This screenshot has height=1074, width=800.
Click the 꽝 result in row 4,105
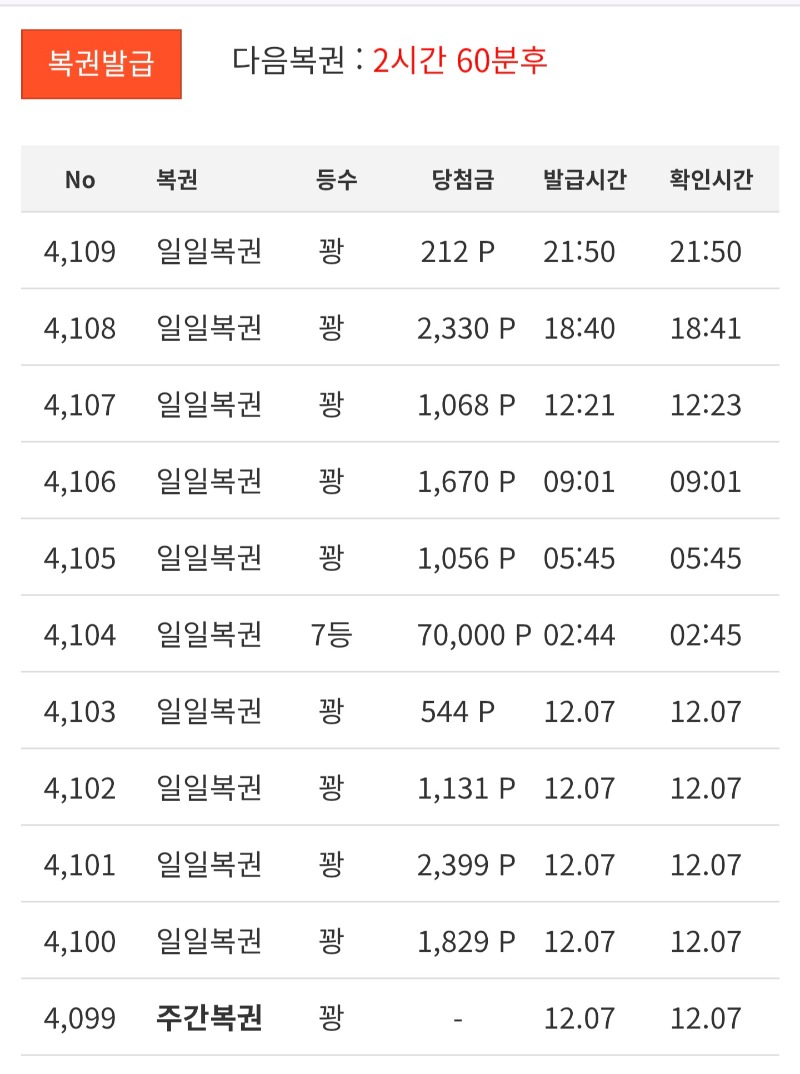pyautogui.click(x=335, y=558)
